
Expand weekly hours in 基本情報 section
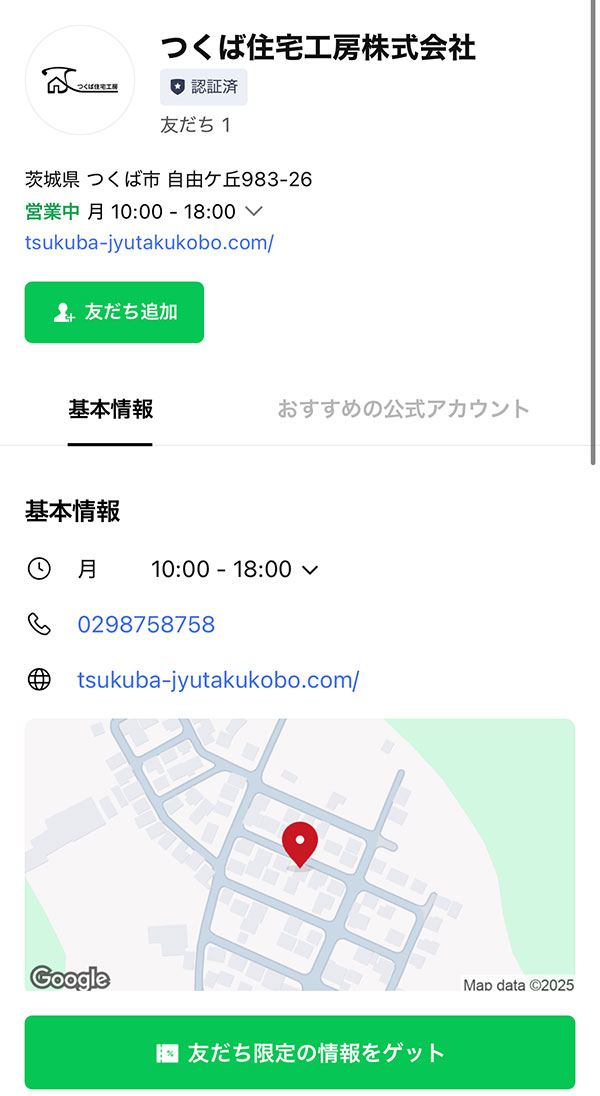click(310, 570)
